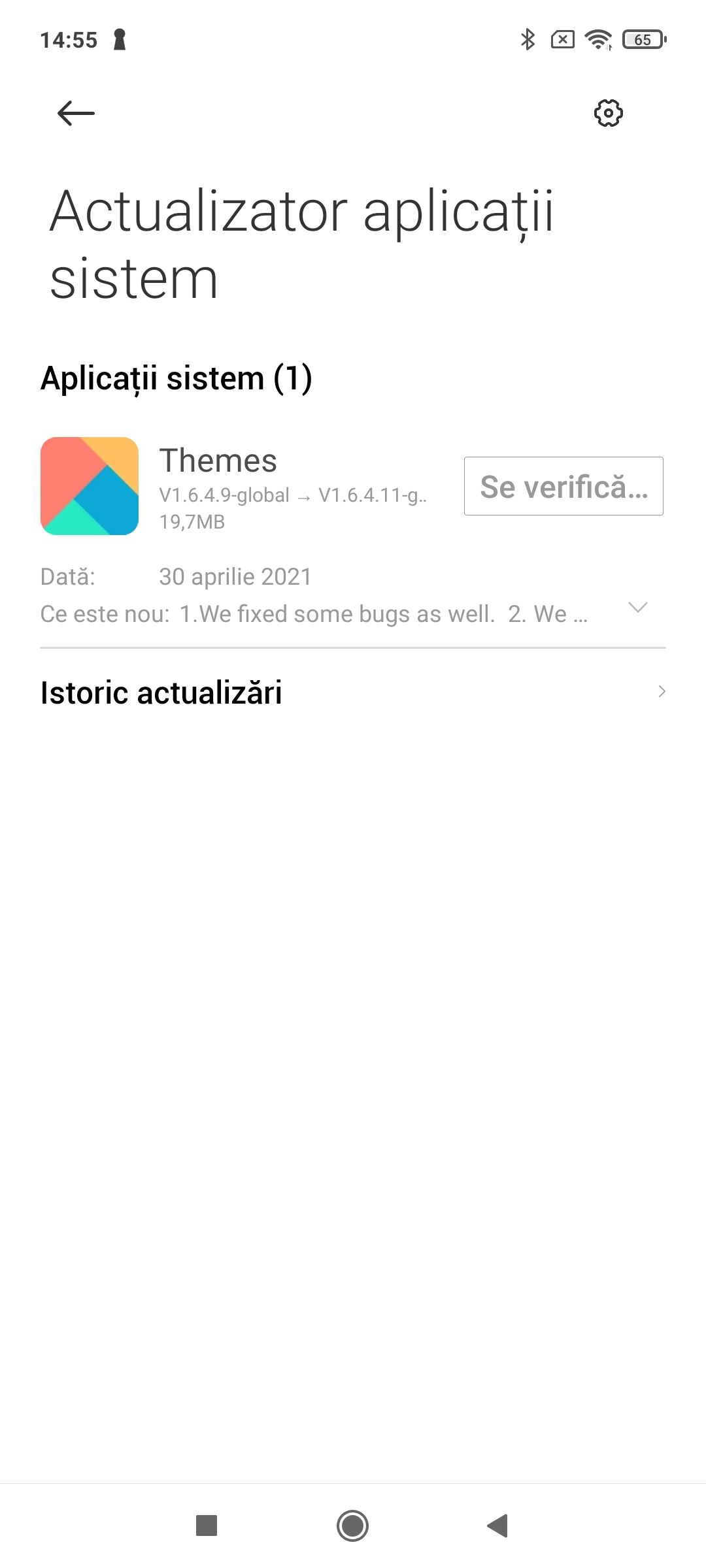Viewport: 706px width, 1568px height.
Task: Tap the system home button
Action: [x=353, y=1526]
